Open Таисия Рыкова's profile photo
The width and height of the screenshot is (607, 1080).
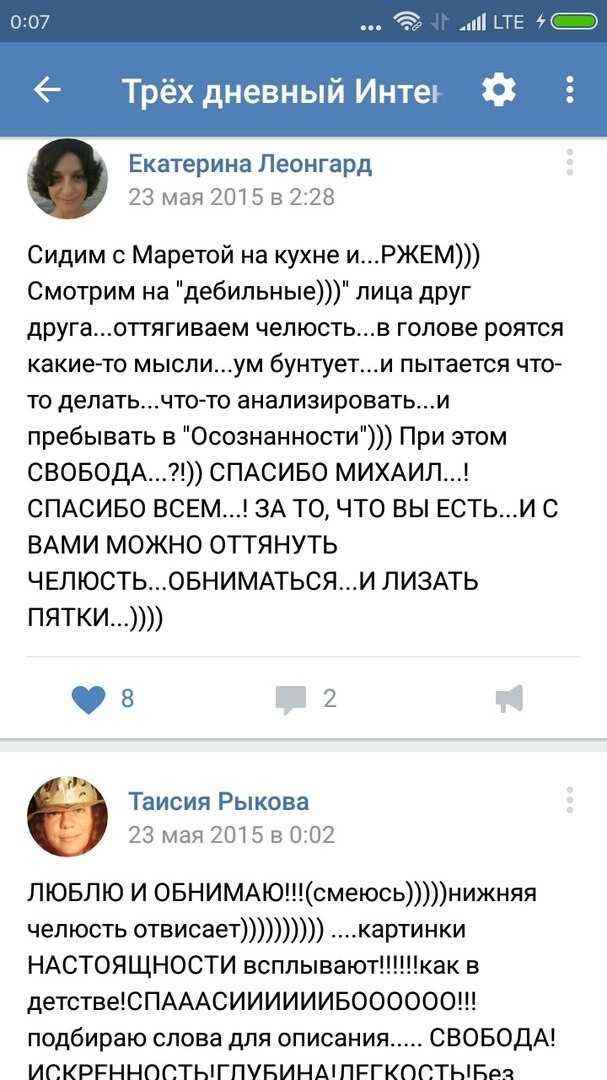pyautogui.click(x=67, y=817)
